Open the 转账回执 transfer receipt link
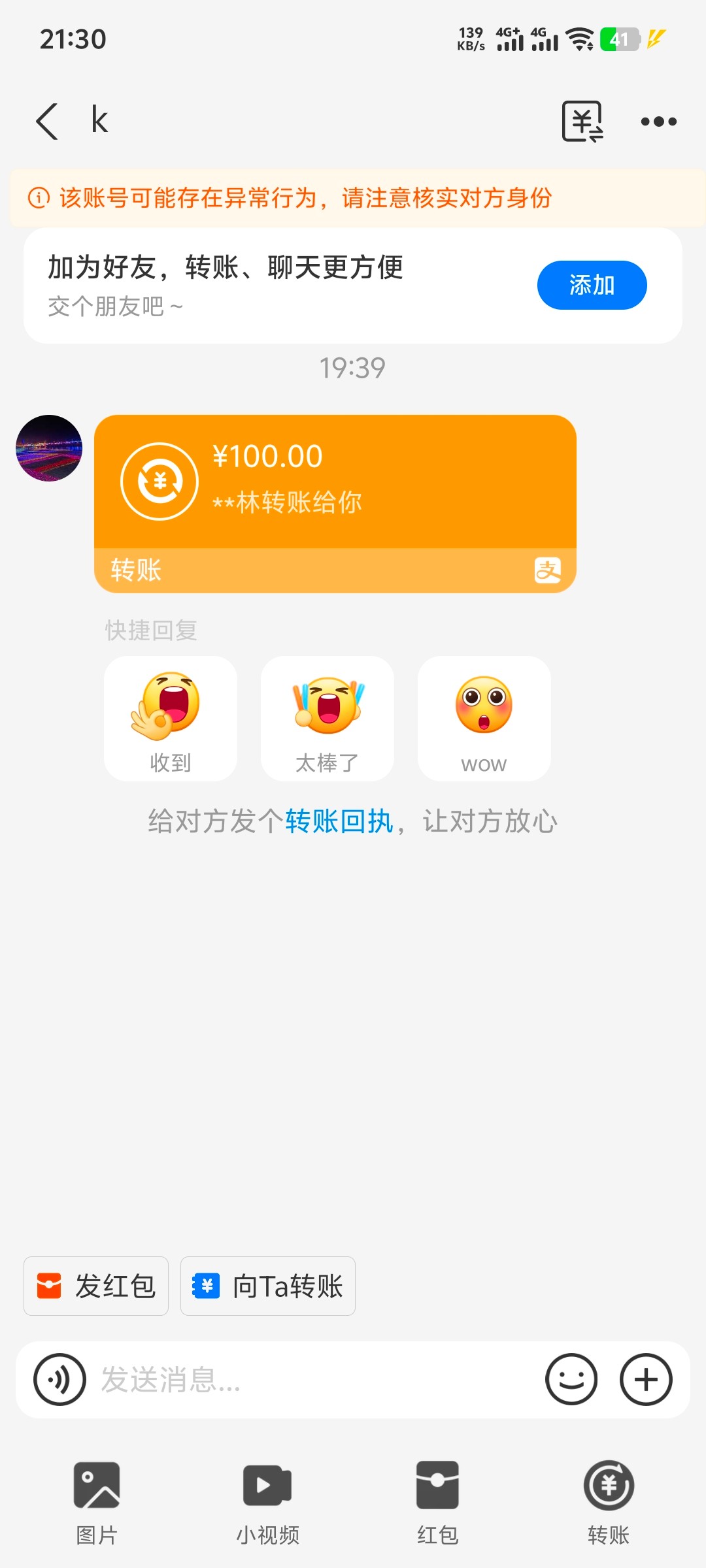This screenshot has height=1568, width=706. (x=337, y=822)
